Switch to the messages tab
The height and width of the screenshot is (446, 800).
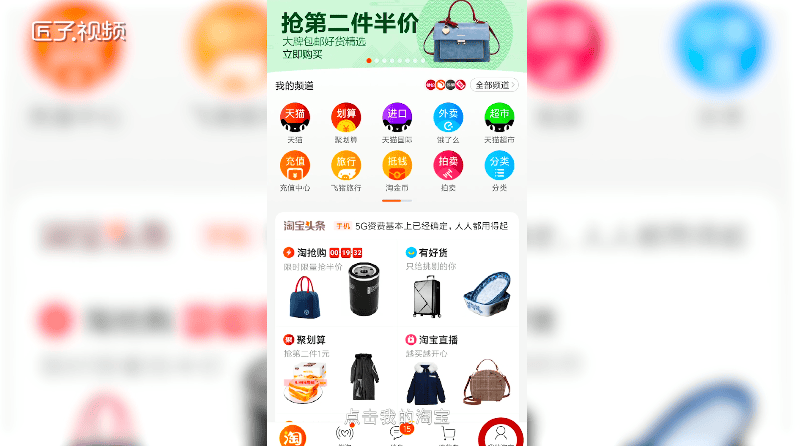tap(397, 434)
